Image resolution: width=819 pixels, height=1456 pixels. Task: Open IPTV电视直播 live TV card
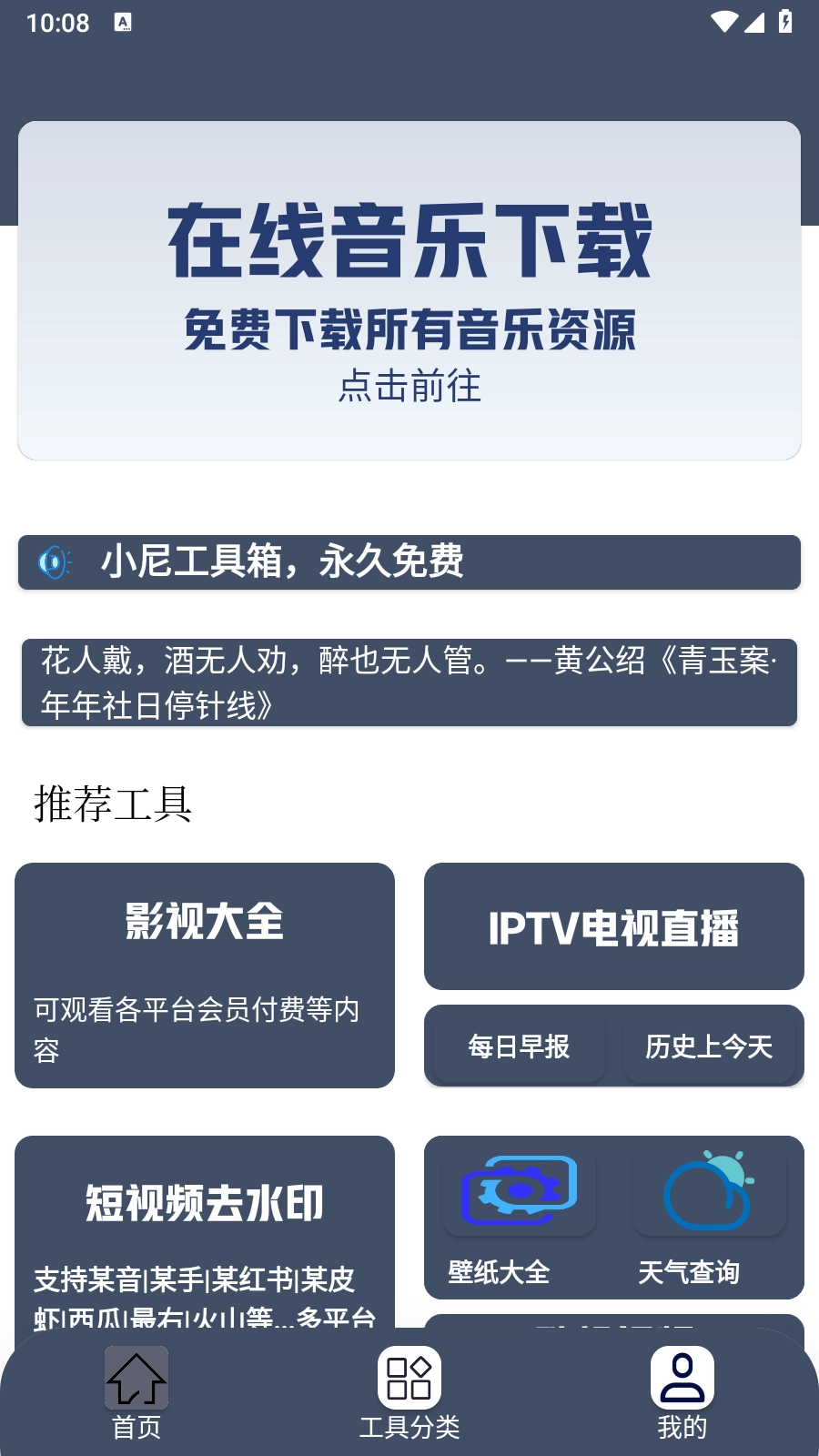click(614, 925)
